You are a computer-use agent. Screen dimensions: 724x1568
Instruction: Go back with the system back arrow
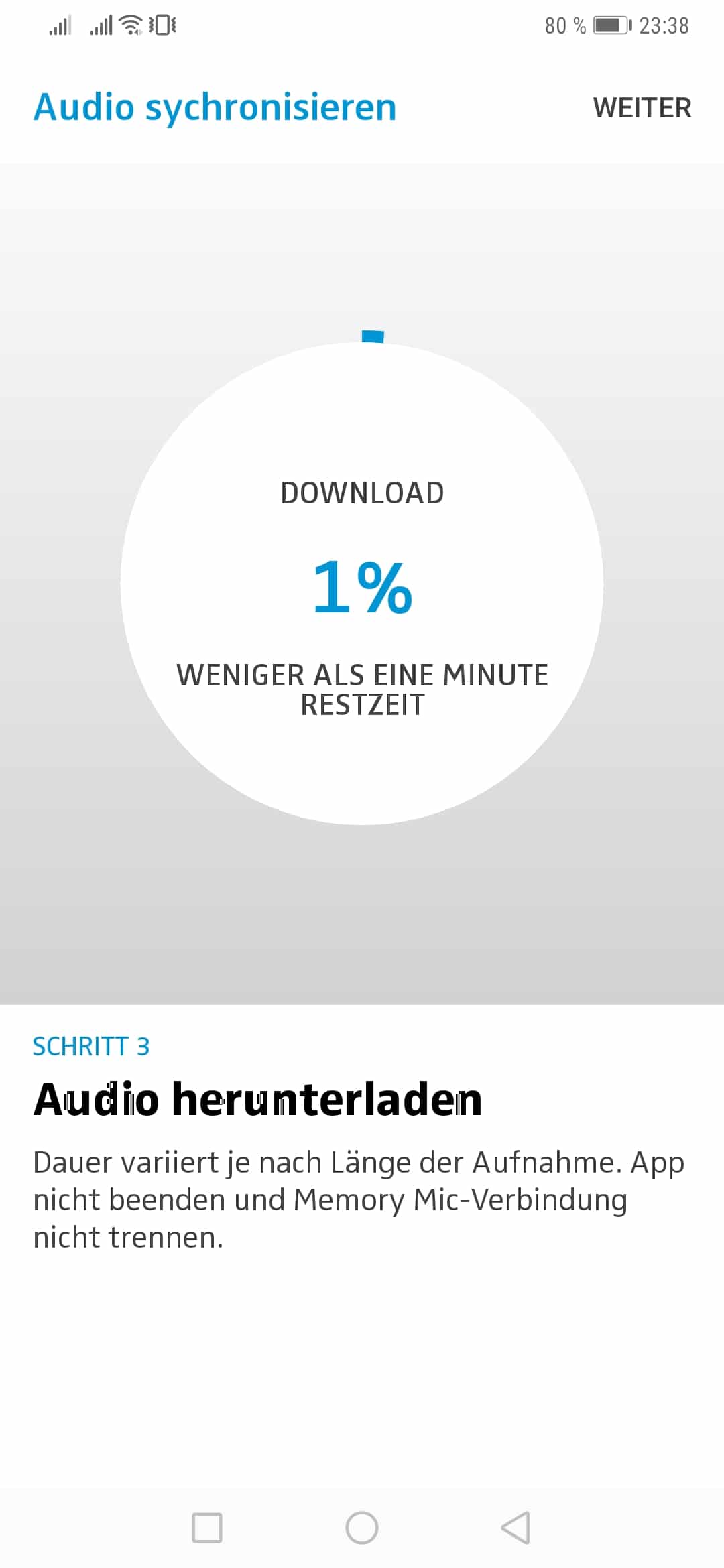tap(516, 1527)
